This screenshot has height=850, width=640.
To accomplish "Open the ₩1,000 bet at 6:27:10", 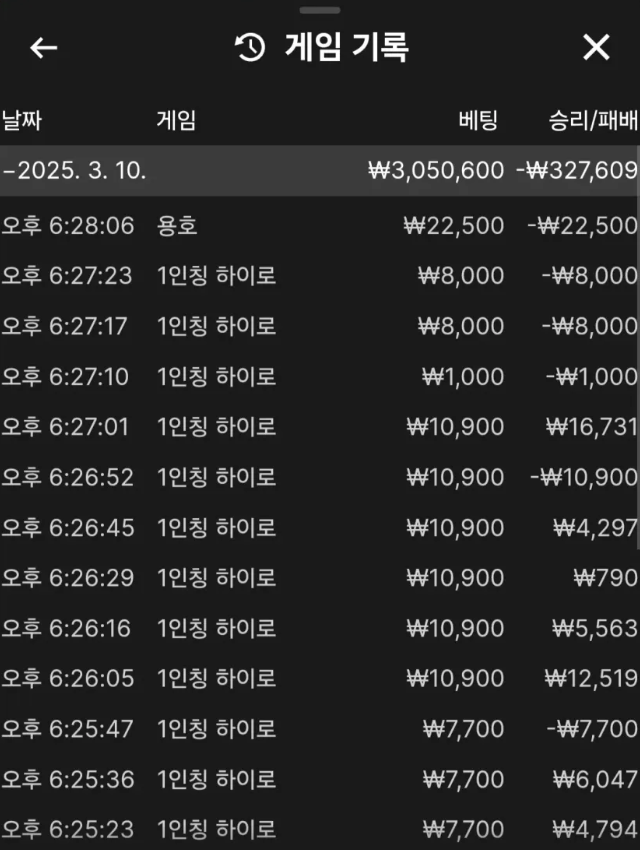I will pos(320,377).
